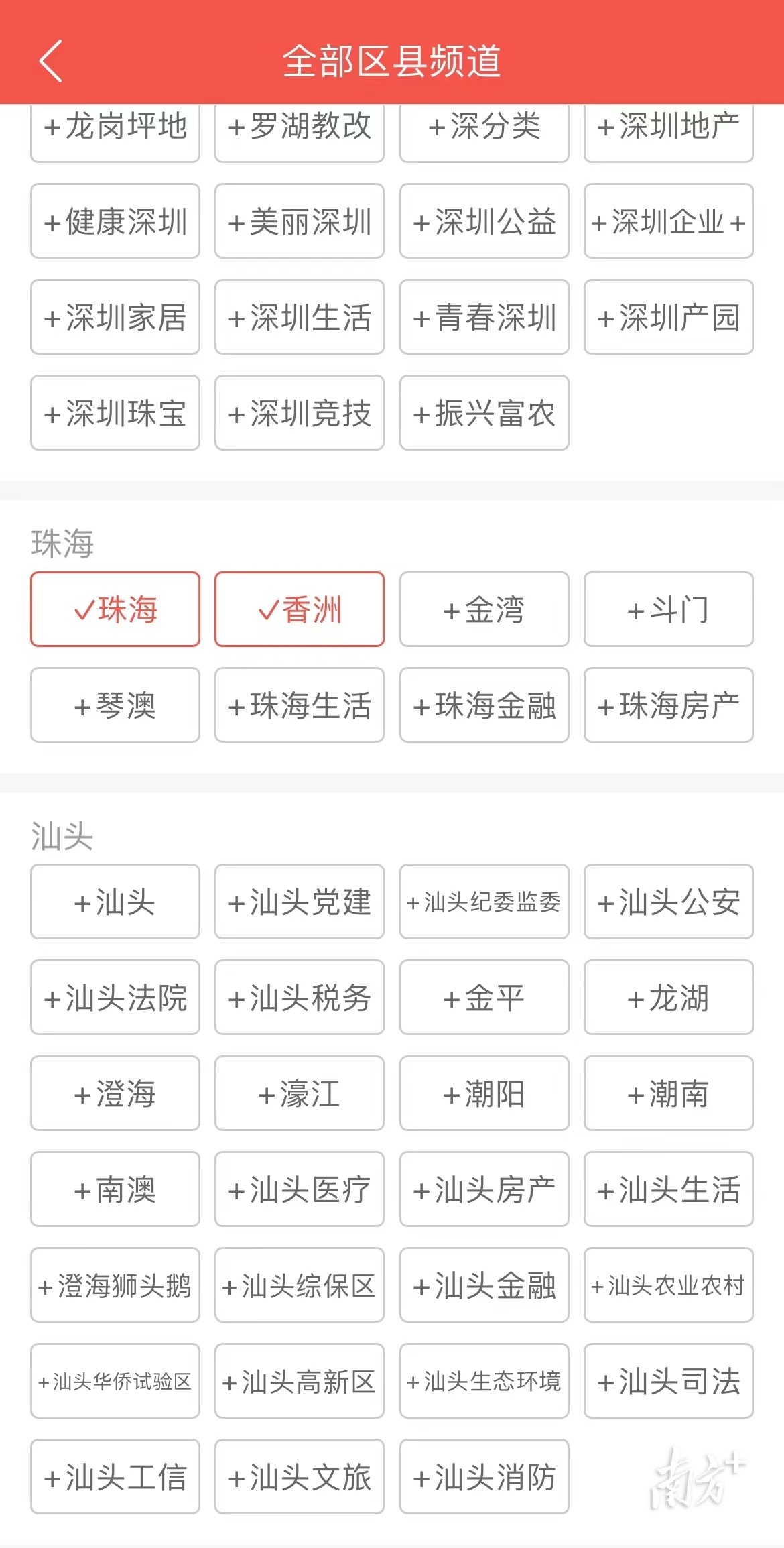Deselect the 香洲 channel

[x=300, y=609]
